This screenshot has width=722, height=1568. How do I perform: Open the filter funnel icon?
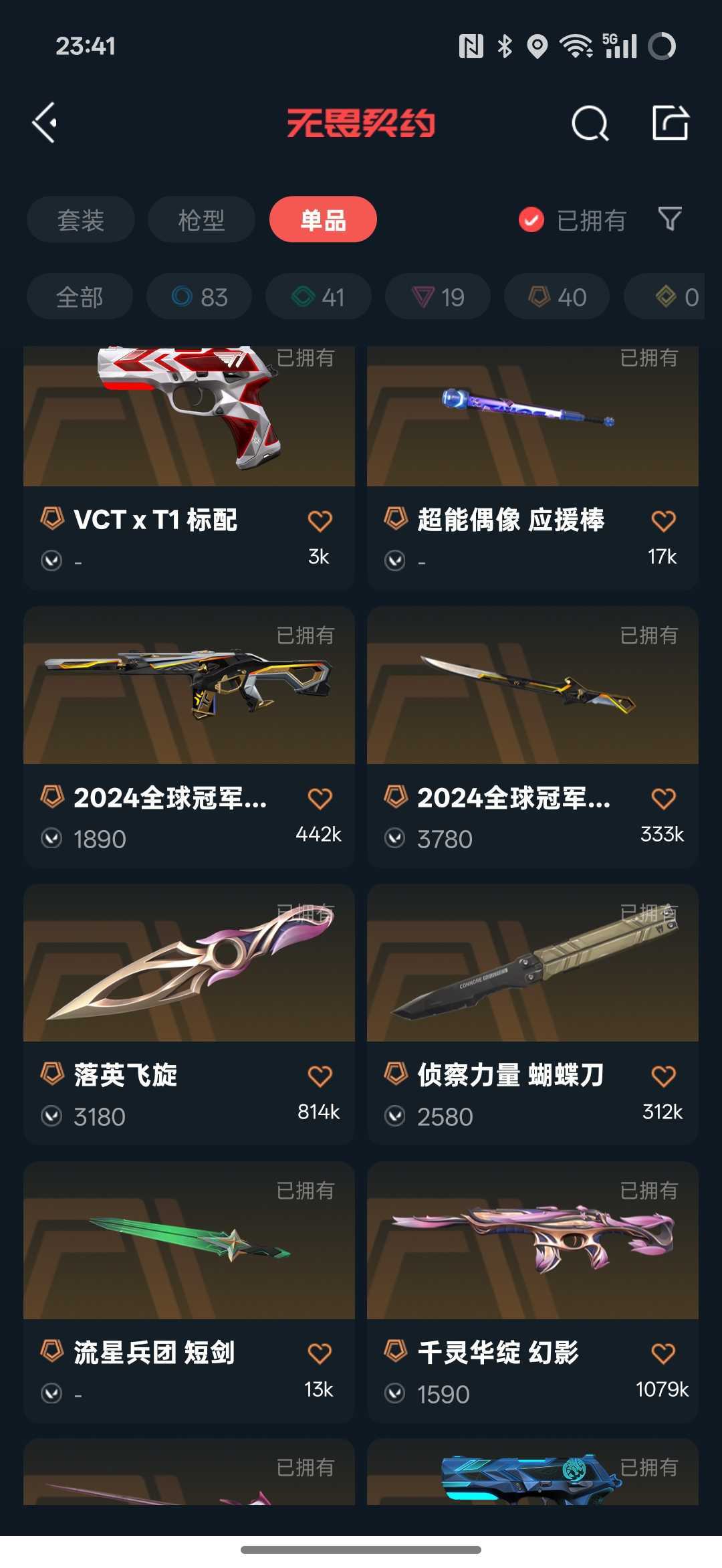click(670, 219)
